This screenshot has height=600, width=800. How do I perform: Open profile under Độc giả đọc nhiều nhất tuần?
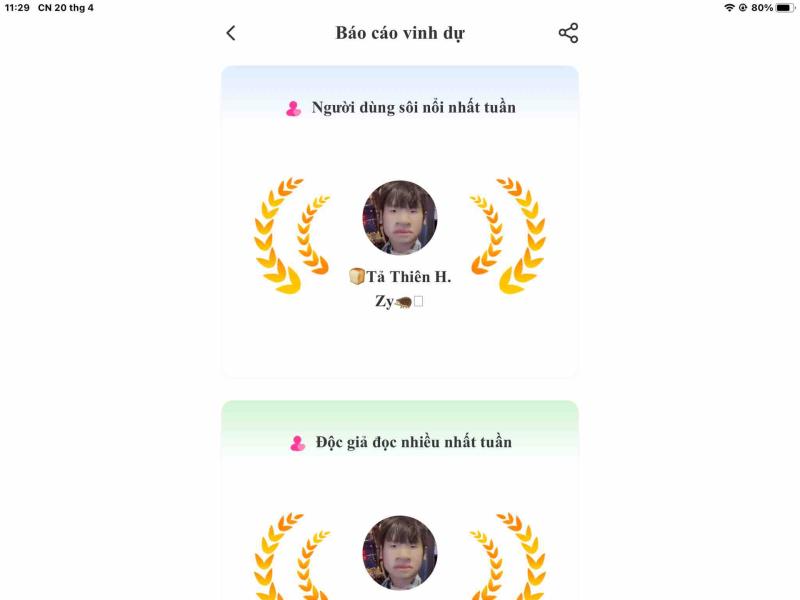[x=400, y=552]
